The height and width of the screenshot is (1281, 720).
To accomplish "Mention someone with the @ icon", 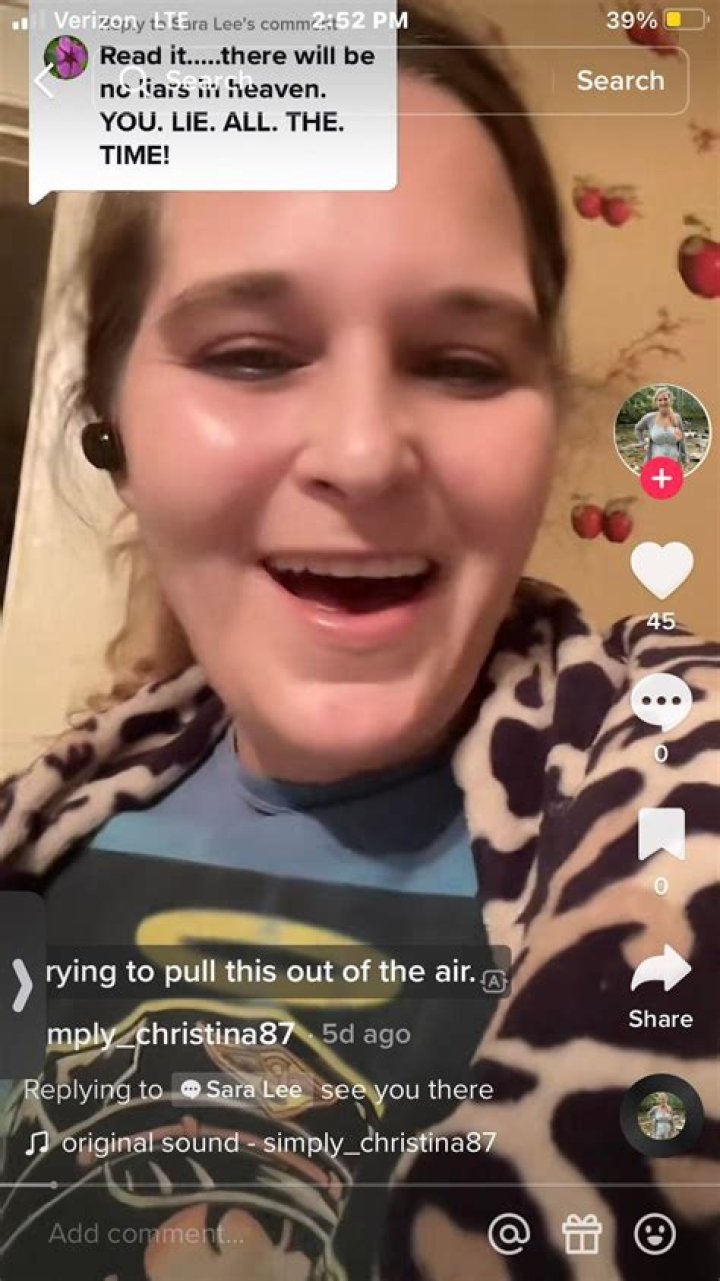I will pyautogui.click(x=508, y=1234).
